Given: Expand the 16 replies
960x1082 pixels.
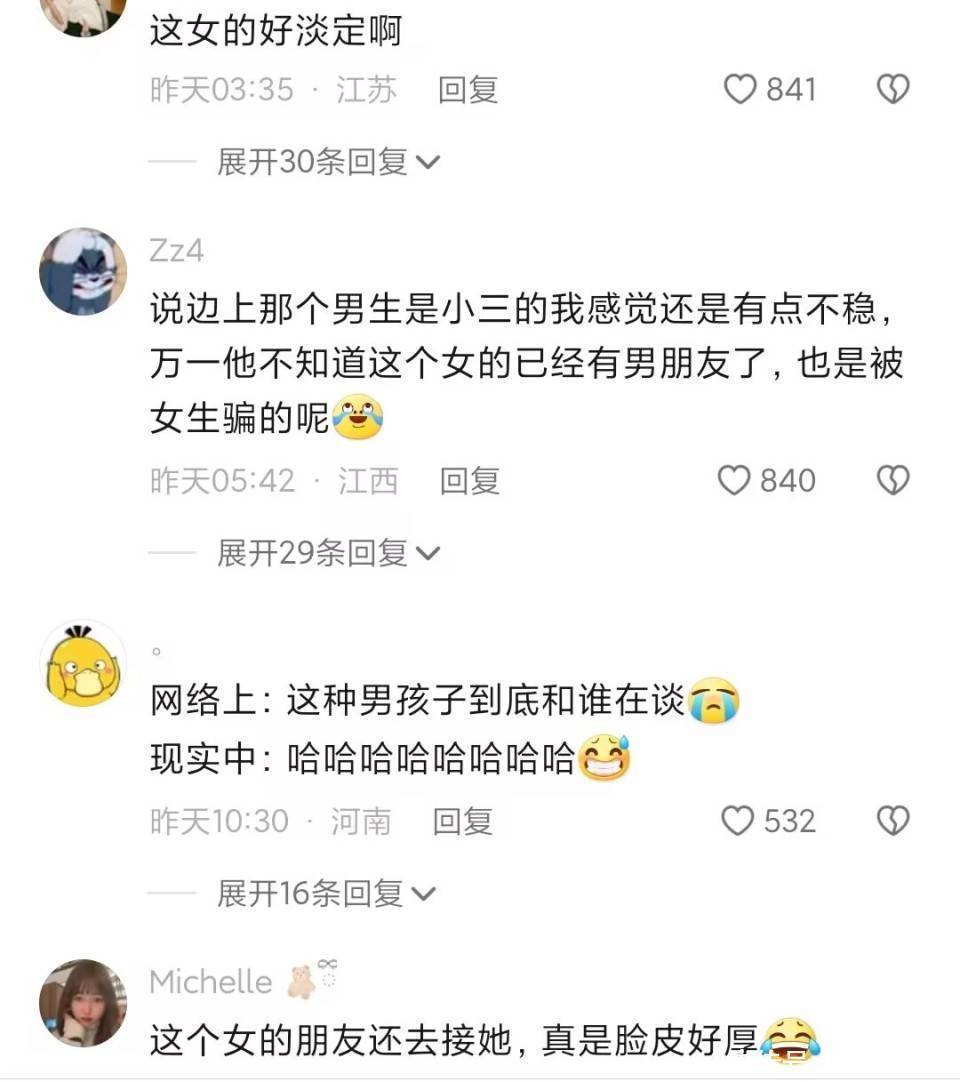Looking at the screenshot, I should point(326,892).
